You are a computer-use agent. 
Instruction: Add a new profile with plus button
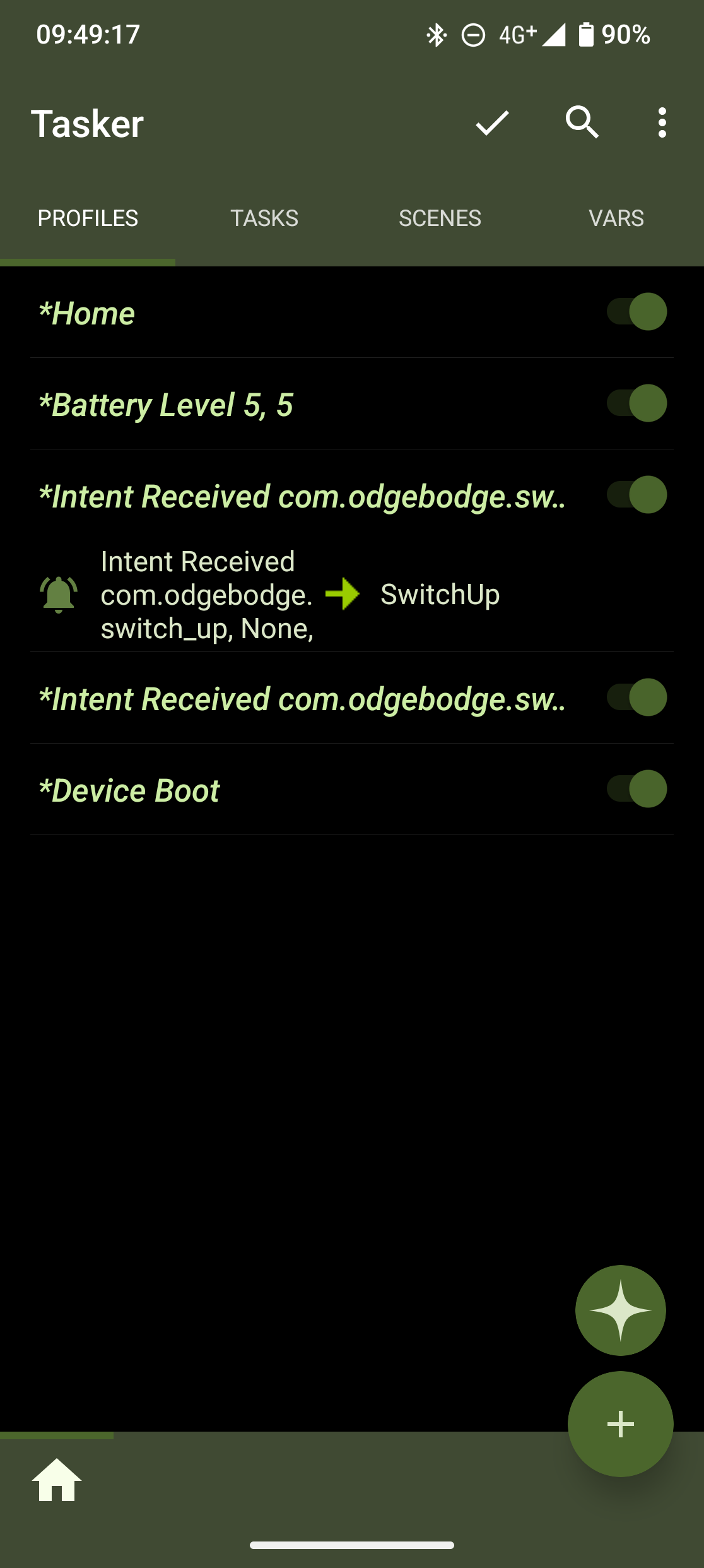pos(621,1424)
